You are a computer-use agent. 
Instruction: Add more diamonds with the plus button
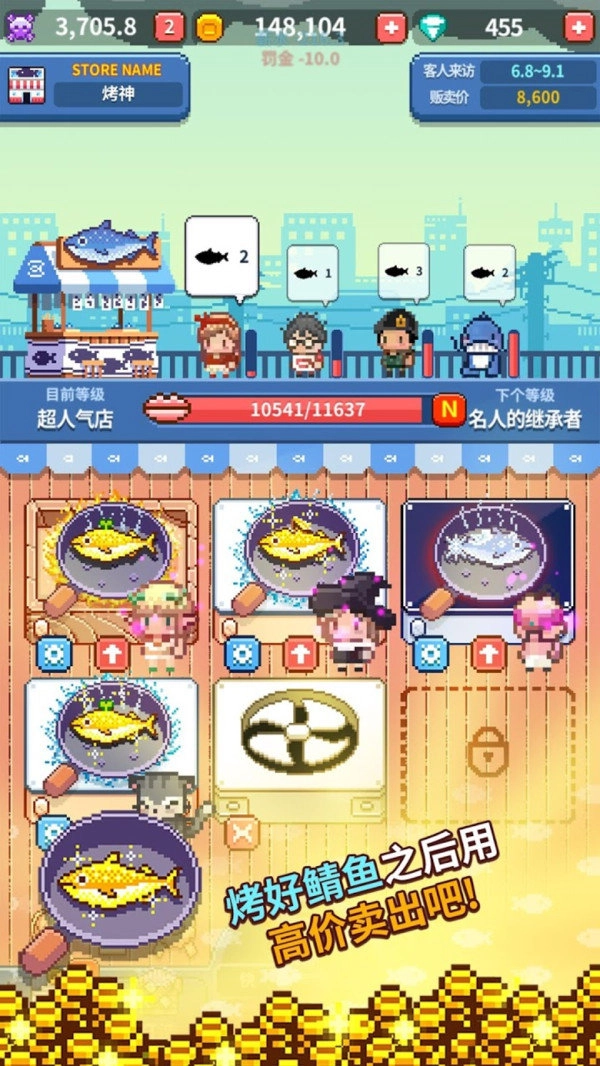[578, 27]
